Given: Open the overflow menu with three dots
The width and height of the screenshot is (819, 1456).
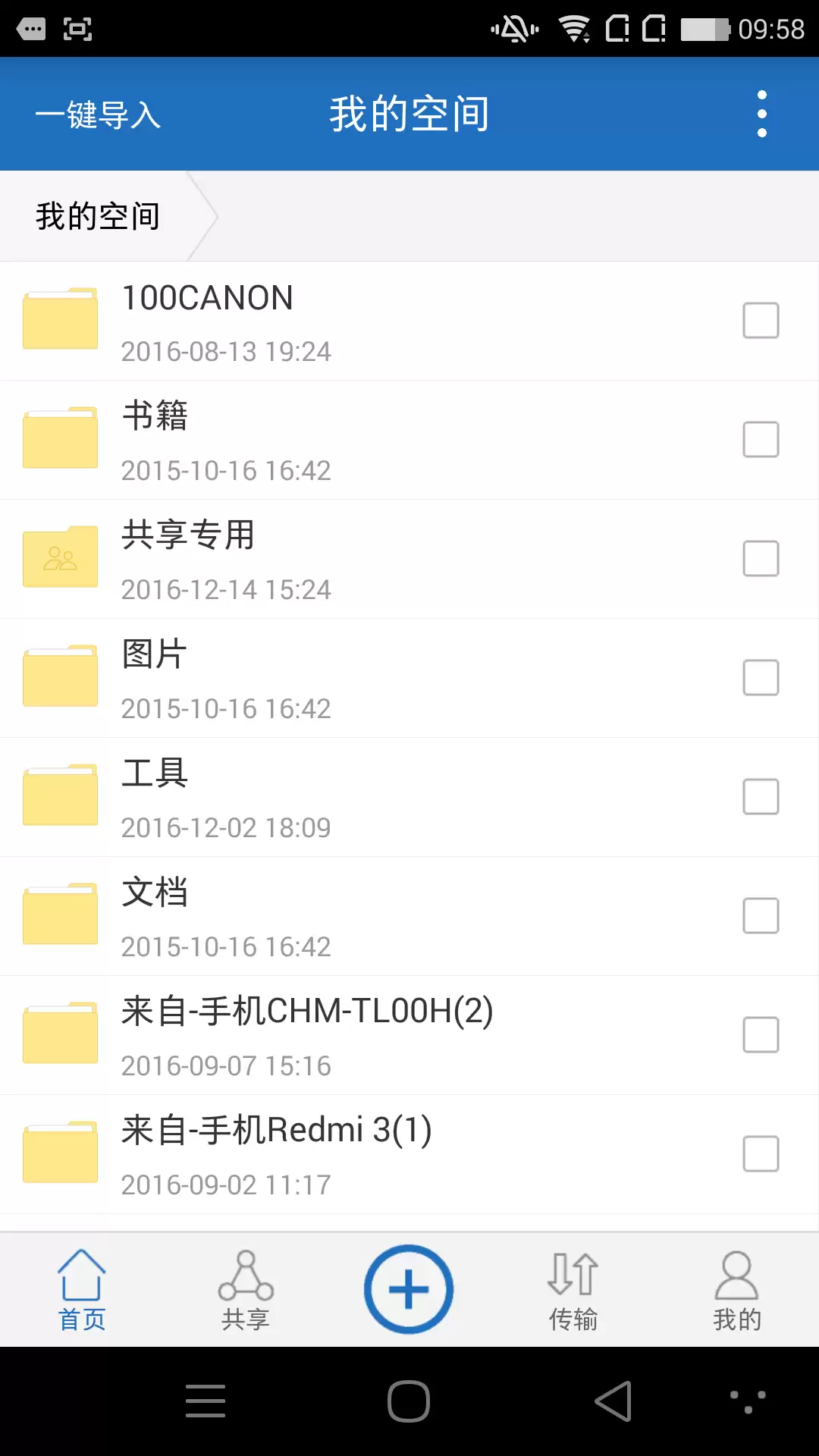Looking at the screenshot, I should click(761, 112).
